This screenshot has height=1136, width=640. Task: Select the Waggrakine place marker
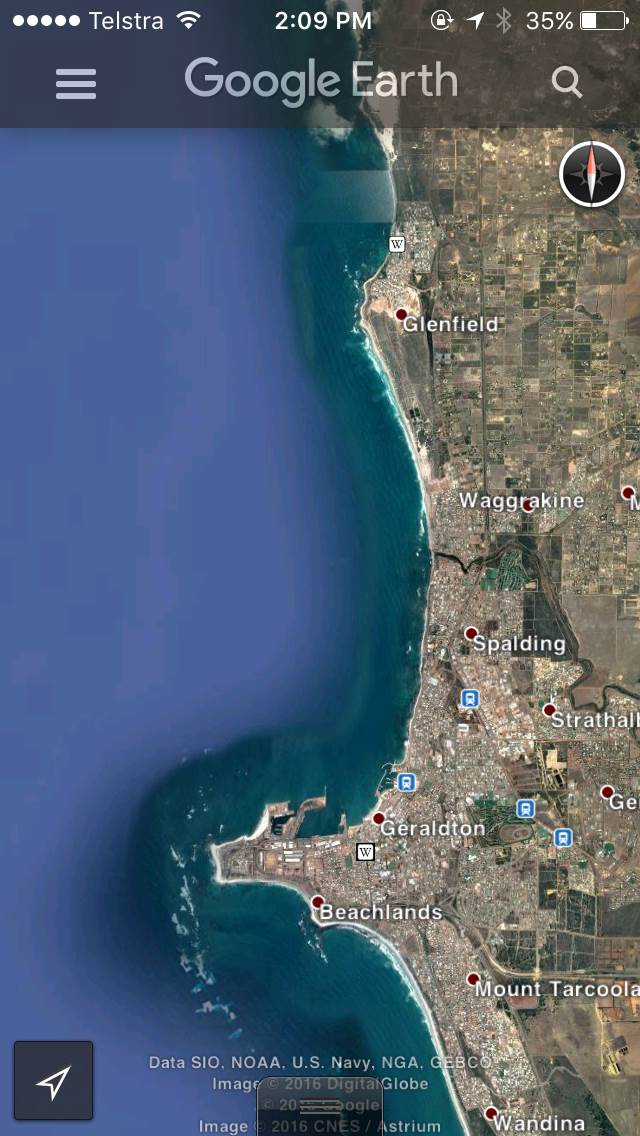[x=528, y=506]
